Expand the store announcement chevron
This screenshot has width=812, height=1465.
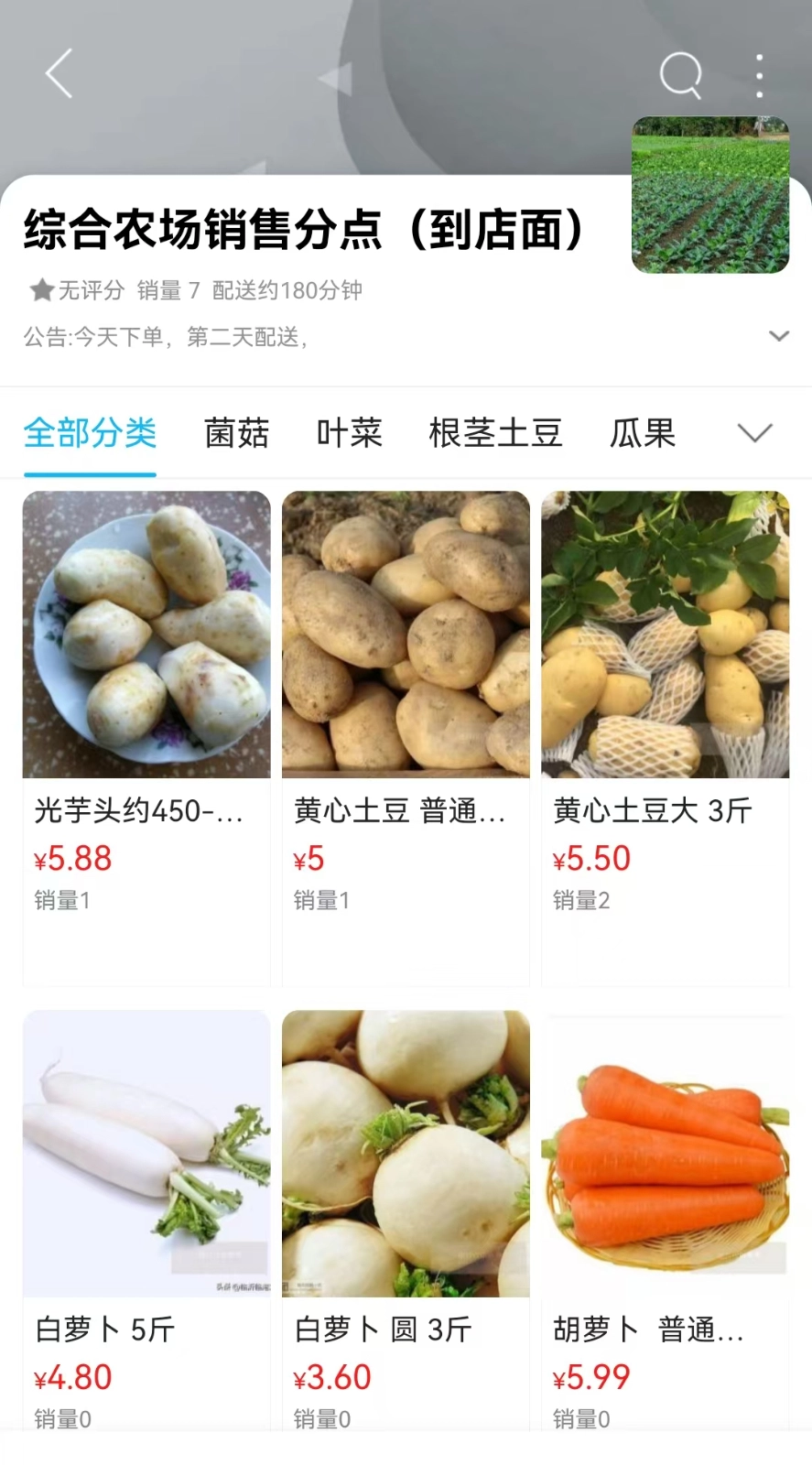pyautogui.click(x=779, y=336)
